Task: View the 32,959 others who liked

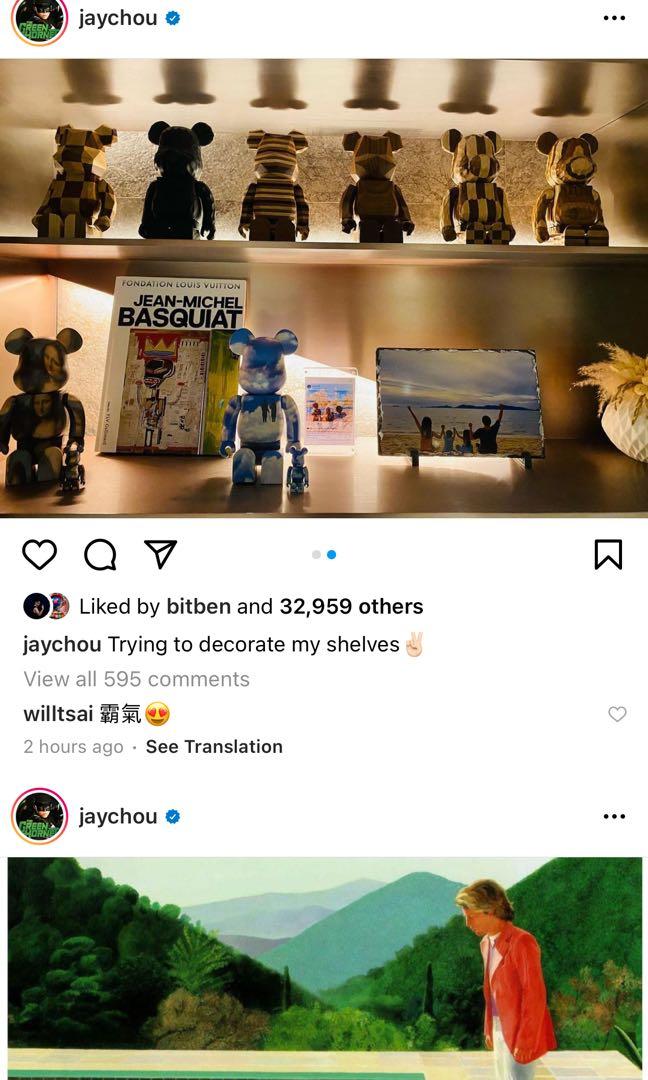Action: (x=351, y=606)
